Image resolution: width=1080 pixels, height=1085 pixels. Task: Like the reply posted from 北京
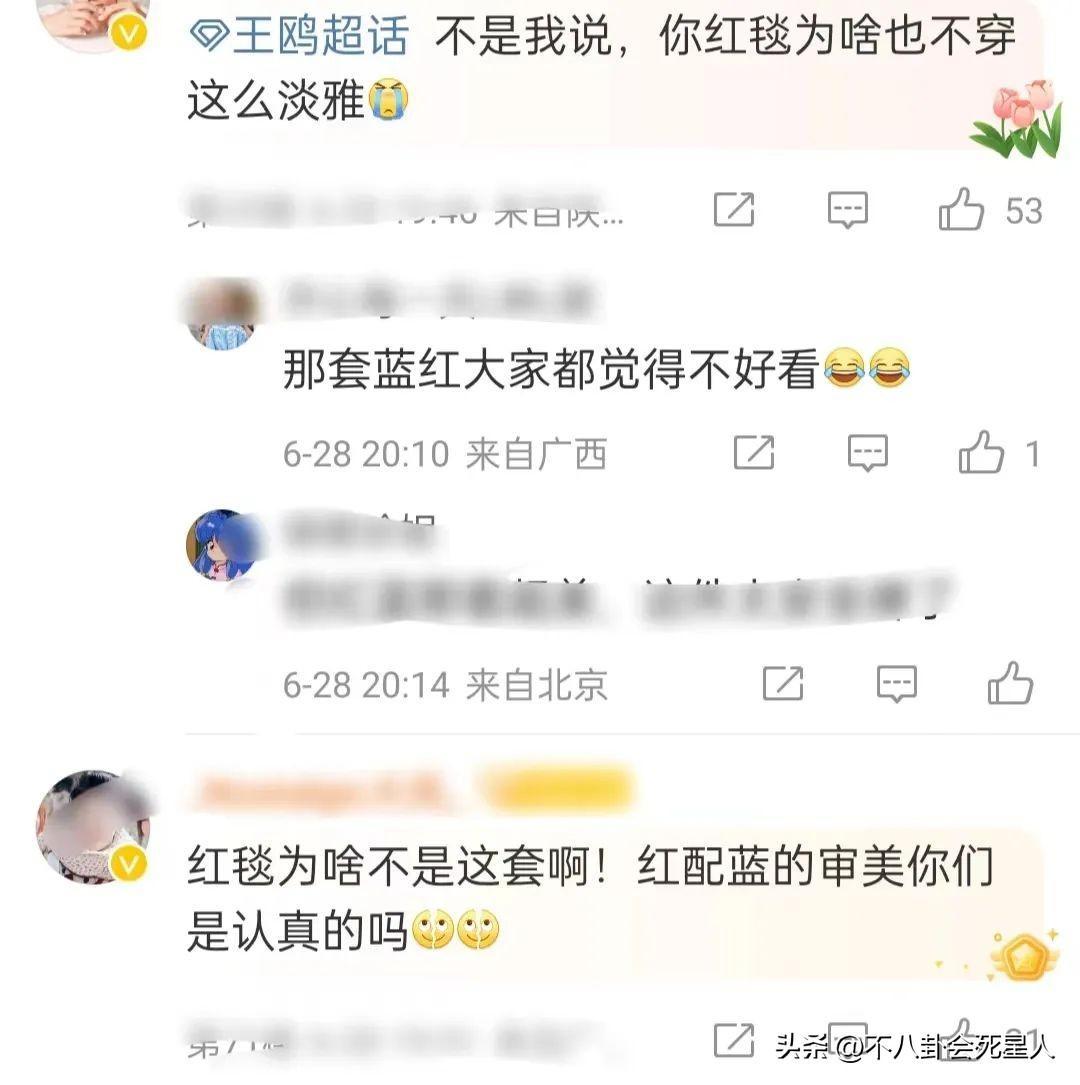point(1010,685)
